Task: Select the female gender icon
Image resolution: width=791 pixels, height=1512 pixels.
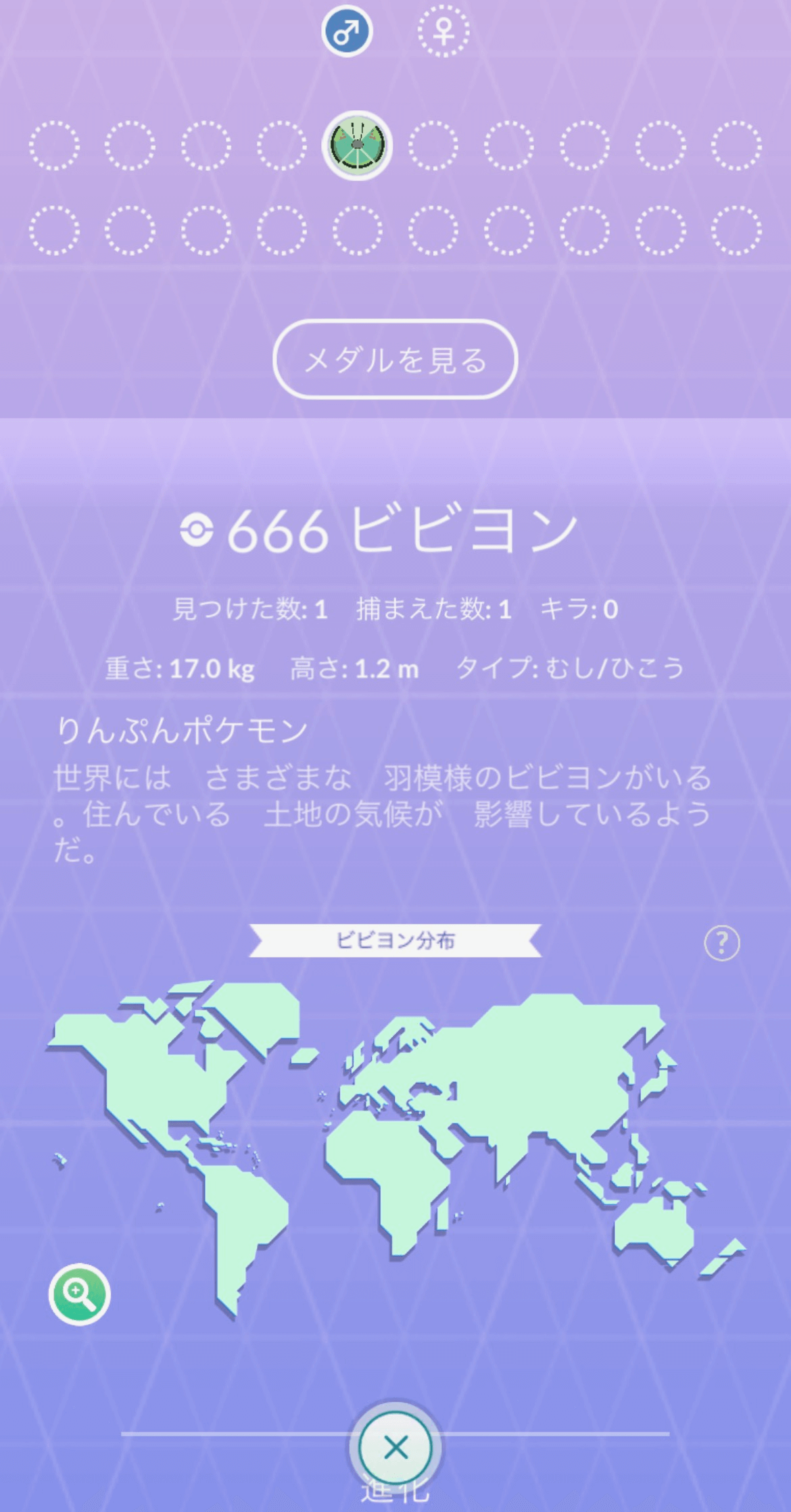Action: click(x=443, y=31)
